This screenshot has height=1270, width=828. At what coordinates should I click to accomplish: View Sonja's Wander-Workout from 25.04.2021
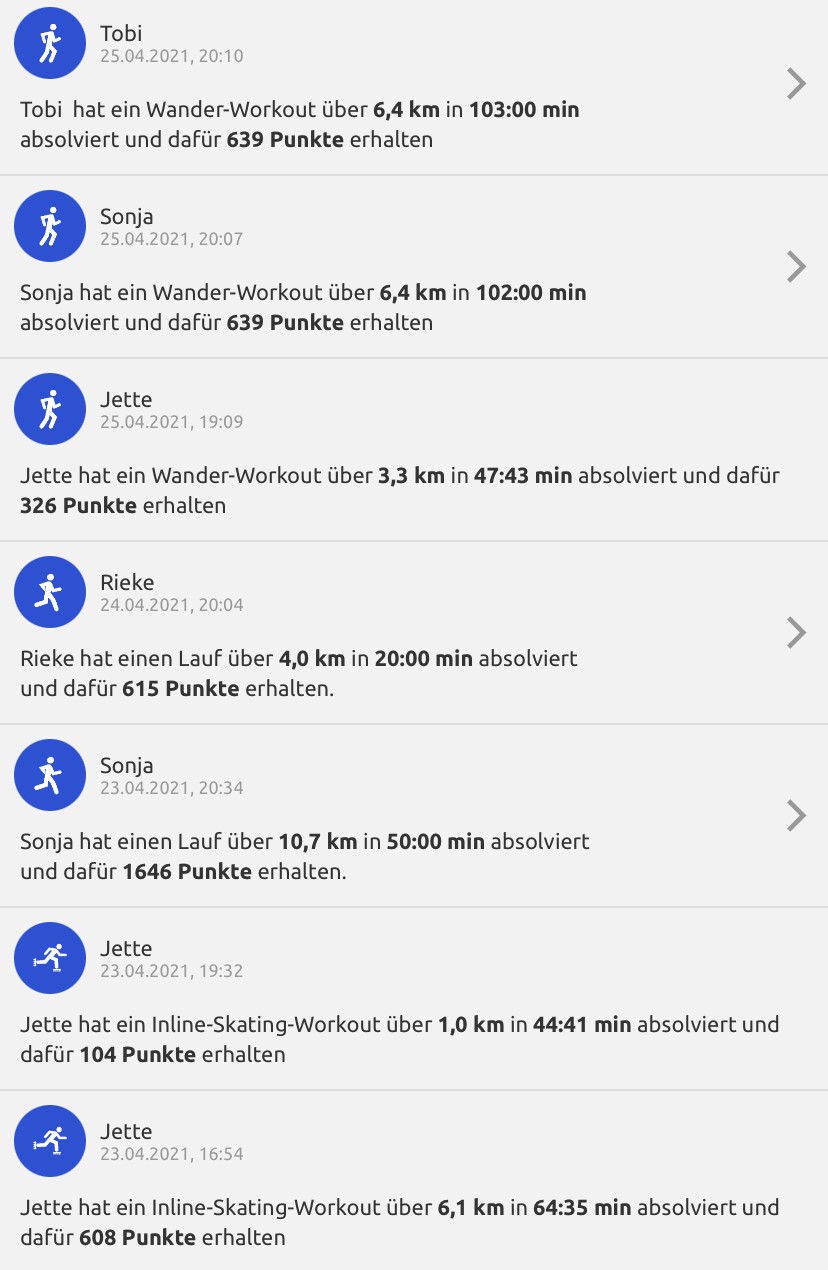pos(796,266)
